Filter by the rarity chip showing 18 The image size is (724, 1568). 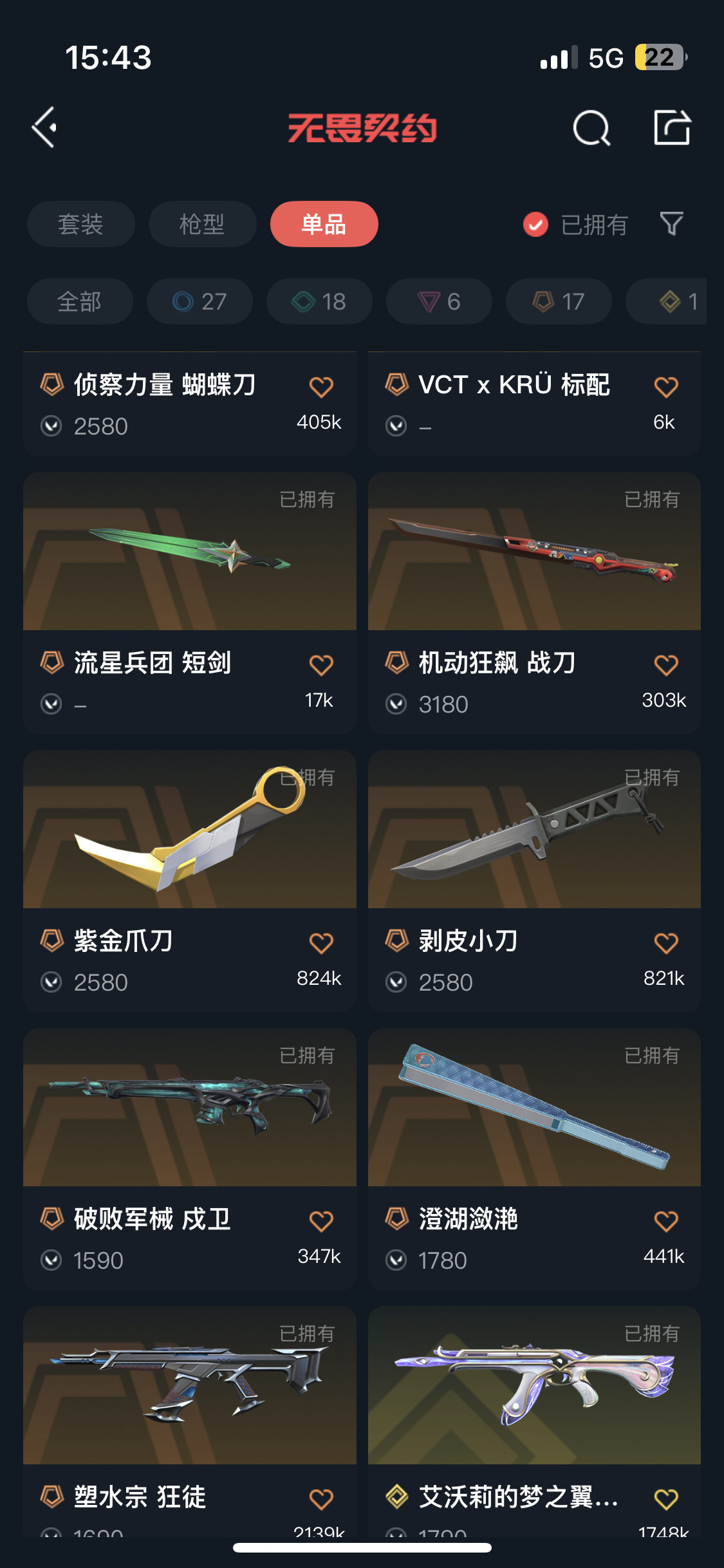319,301
